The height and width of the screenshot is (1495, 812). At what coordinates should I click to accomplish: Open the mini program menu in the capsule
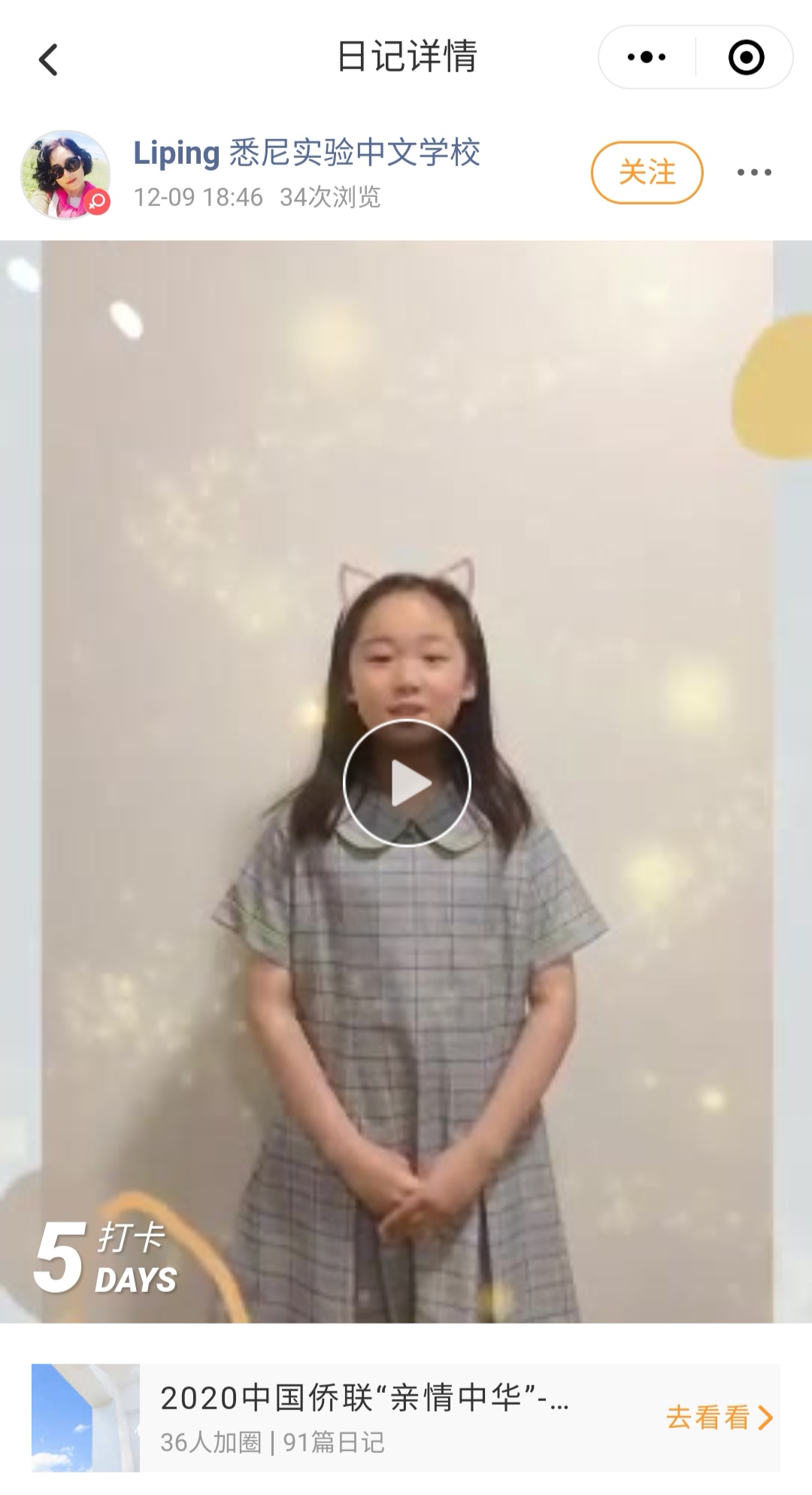pyautogui.click(x=647, y=58)
